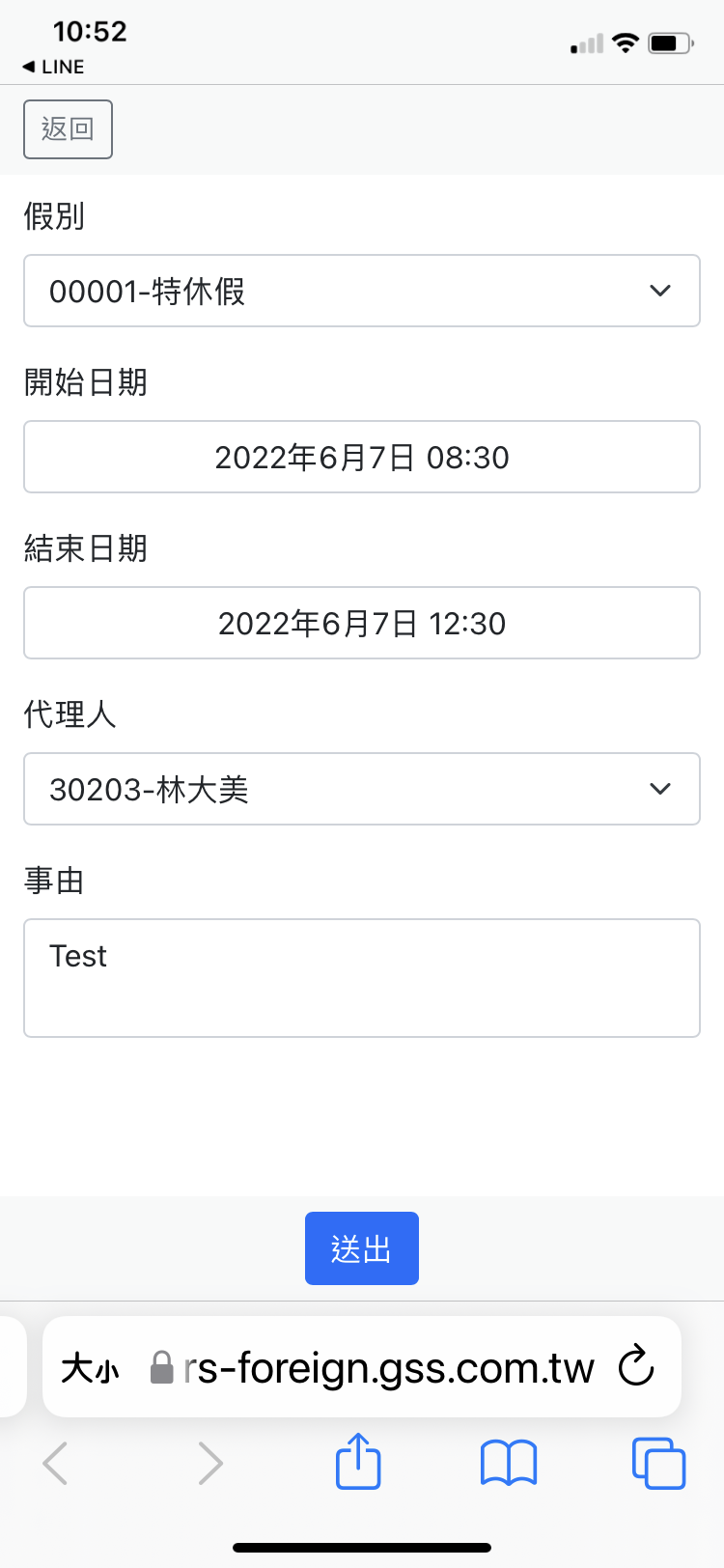Viewport: 724px width, 1568px height.
Task: Submit the form with 送出
Action: pyautogui.click(x=361, y=1248)
